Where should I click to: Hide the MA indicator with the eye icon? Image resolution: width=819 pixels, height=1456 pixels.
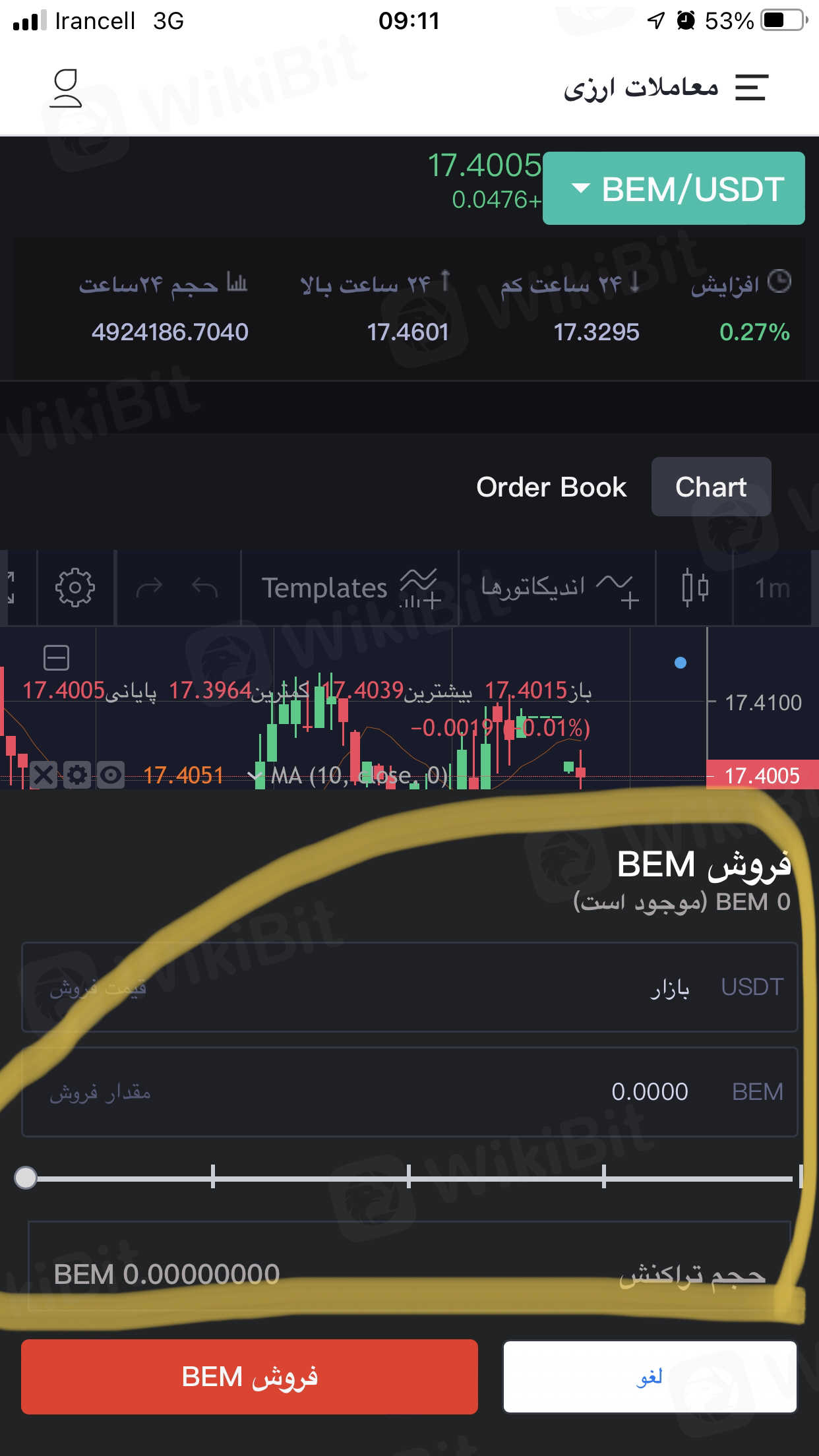coord(111,775)
